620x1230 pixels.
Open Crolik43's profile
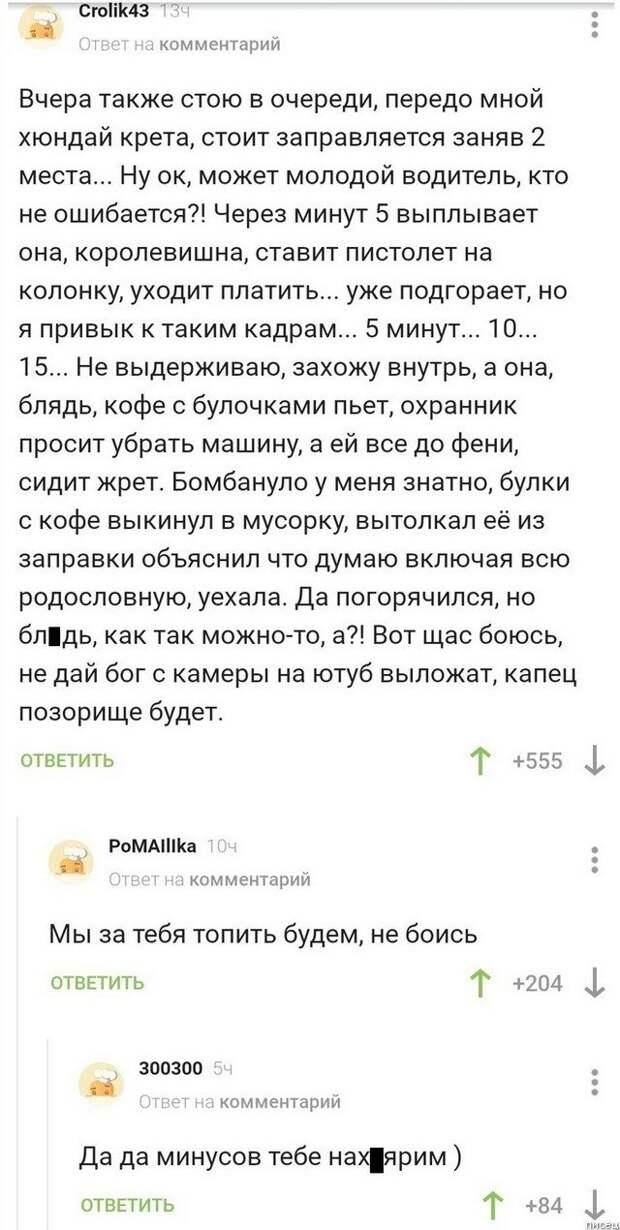coord(114,11)
